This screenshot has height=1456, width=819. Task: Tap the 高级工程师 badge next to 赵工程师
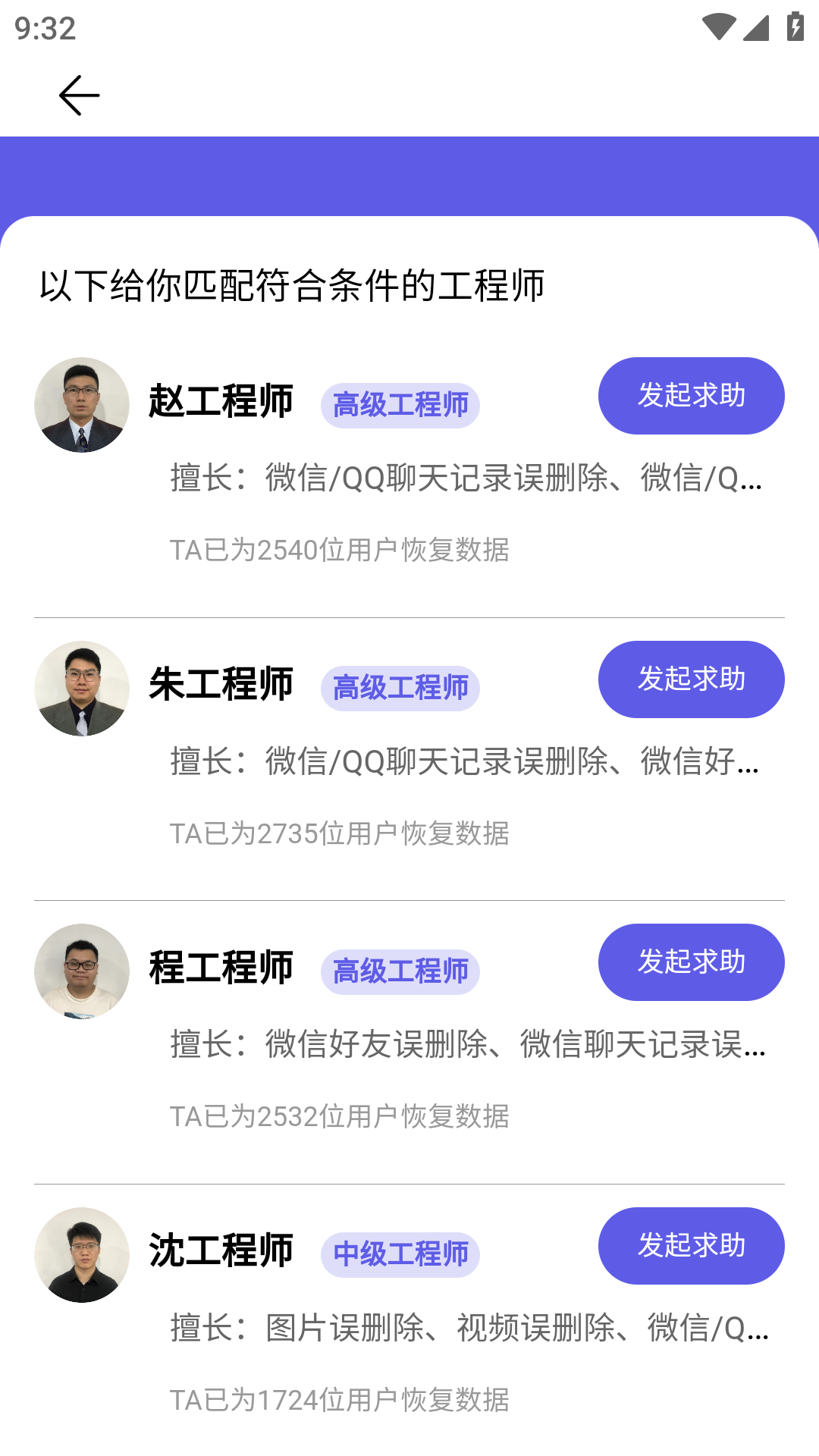(x=401, y=405)
